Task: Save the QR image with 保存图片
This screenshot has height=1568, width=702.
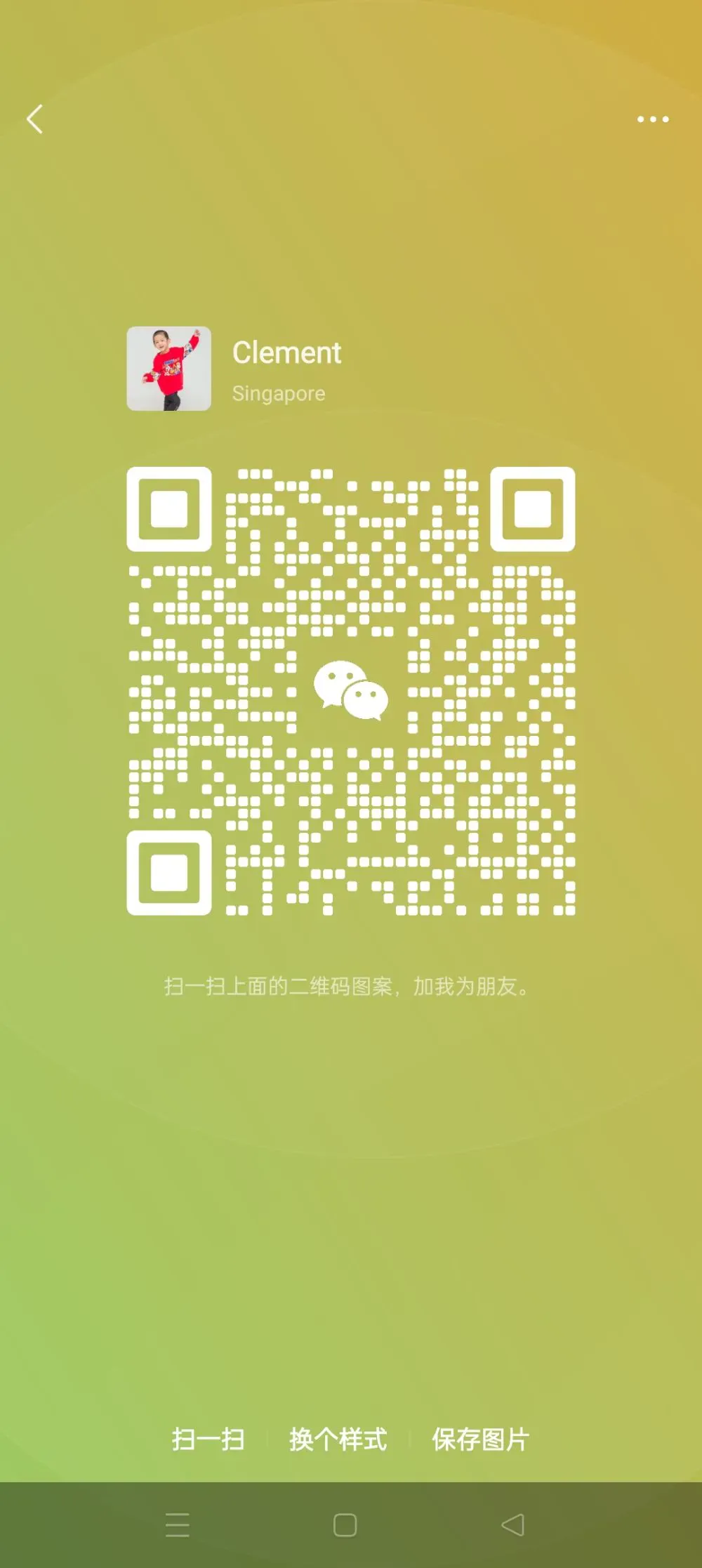Action: tap(481, 1439)
